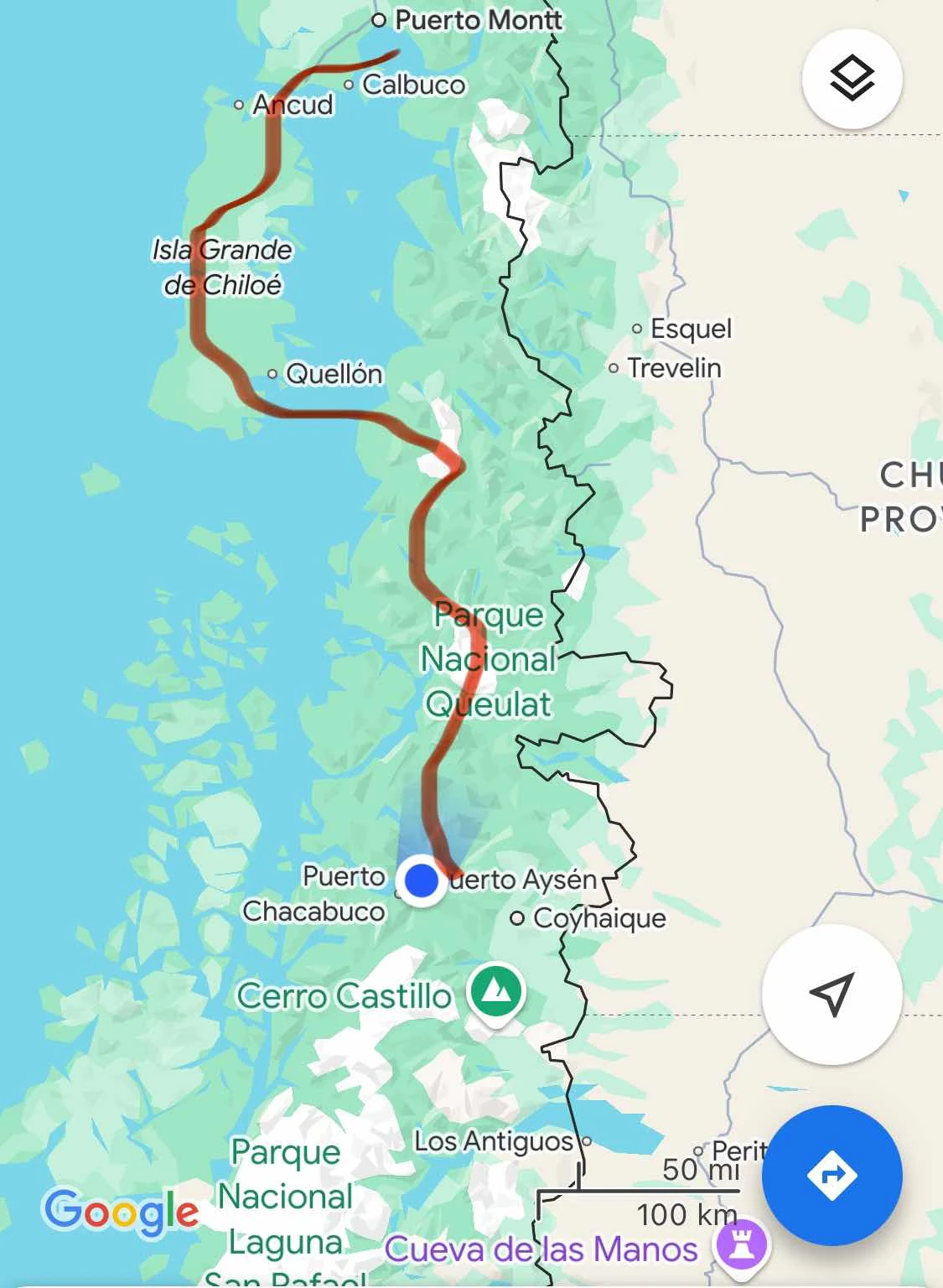Viewport: 943px width, 1288px height.
Task: Open the Cueva de las Manos landmark pin
Action: pyautogui.click(x=741, y=1244)
